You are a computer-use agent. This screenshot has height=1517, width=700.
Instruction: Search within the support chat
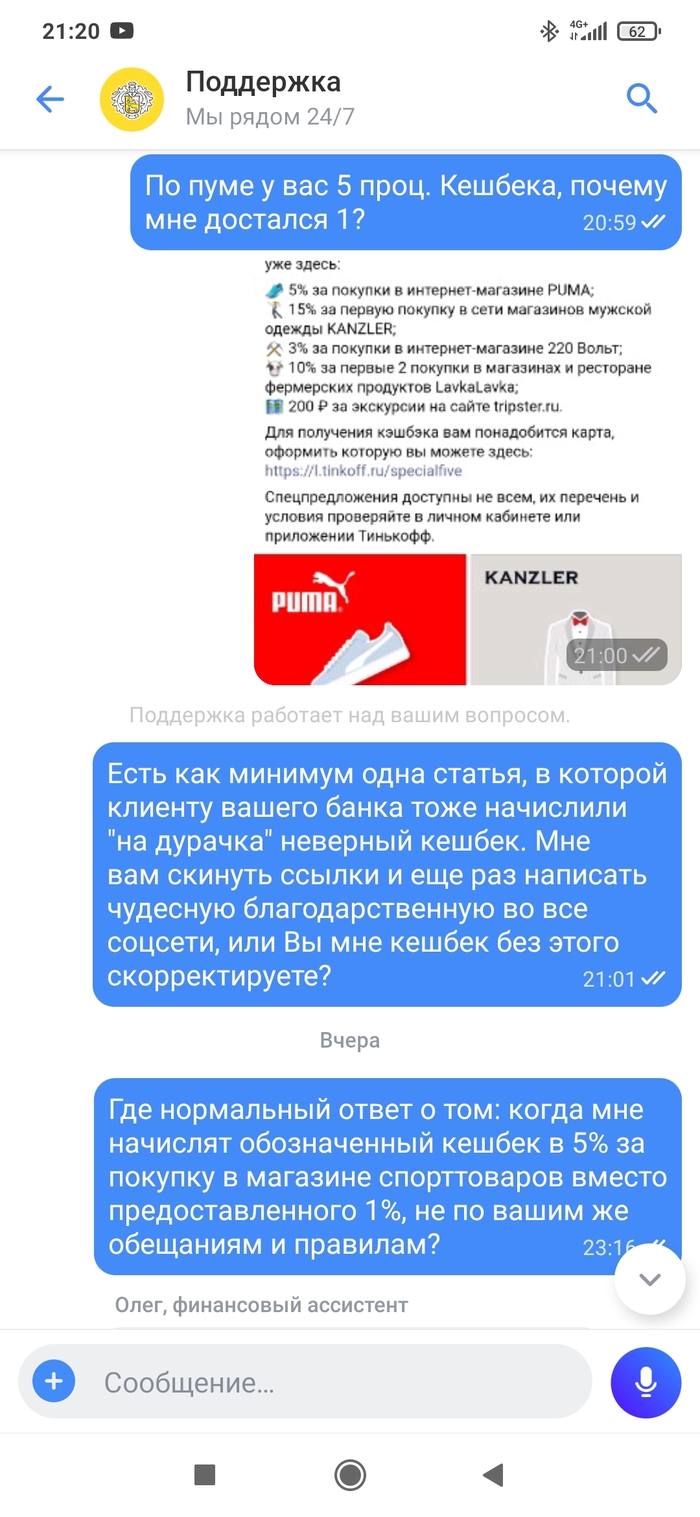coord(641,98)
